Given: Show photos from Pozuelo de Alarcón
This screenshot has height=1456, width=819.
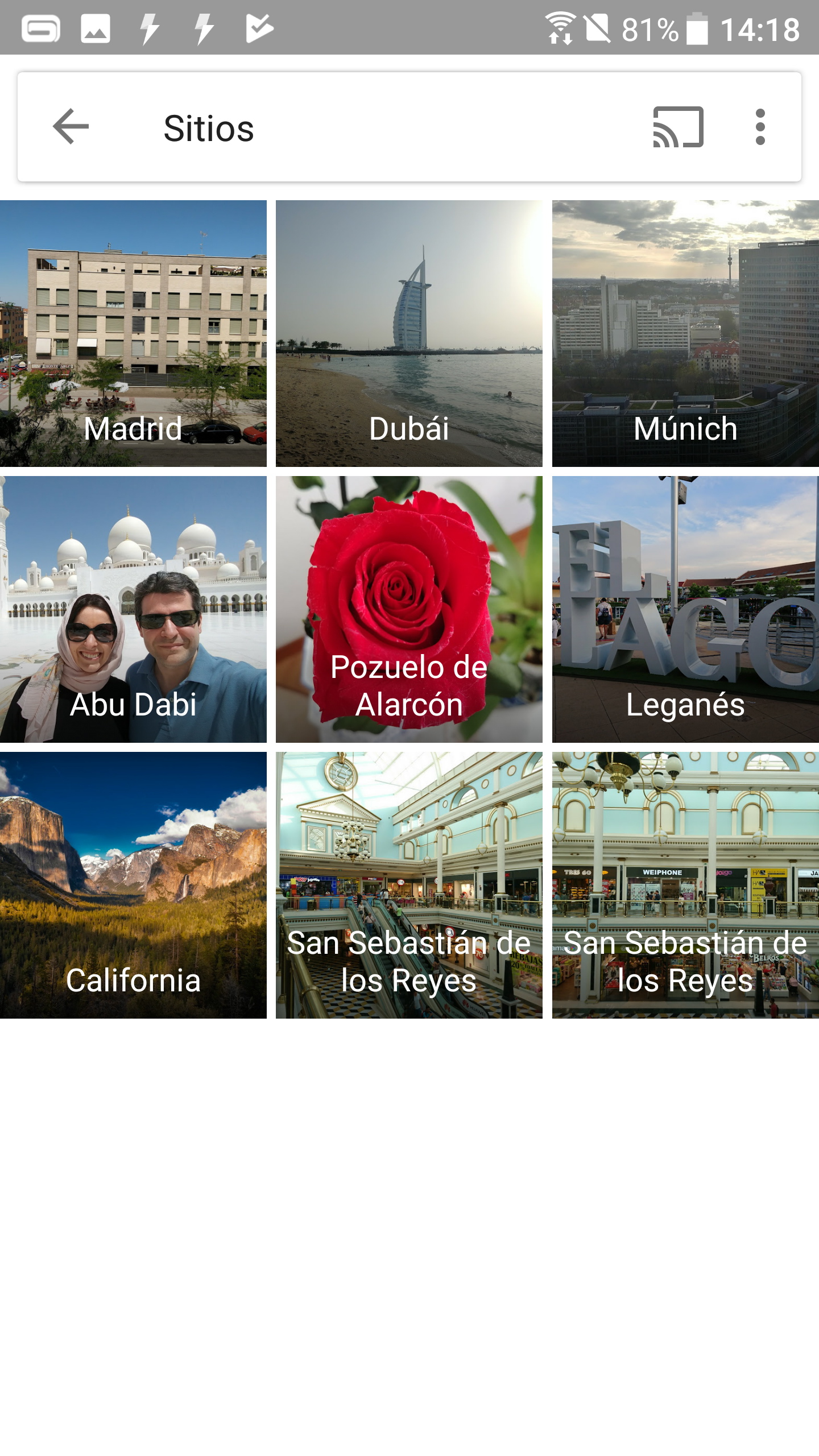Looking at the screenshot, I should click(x=409, y=609).
